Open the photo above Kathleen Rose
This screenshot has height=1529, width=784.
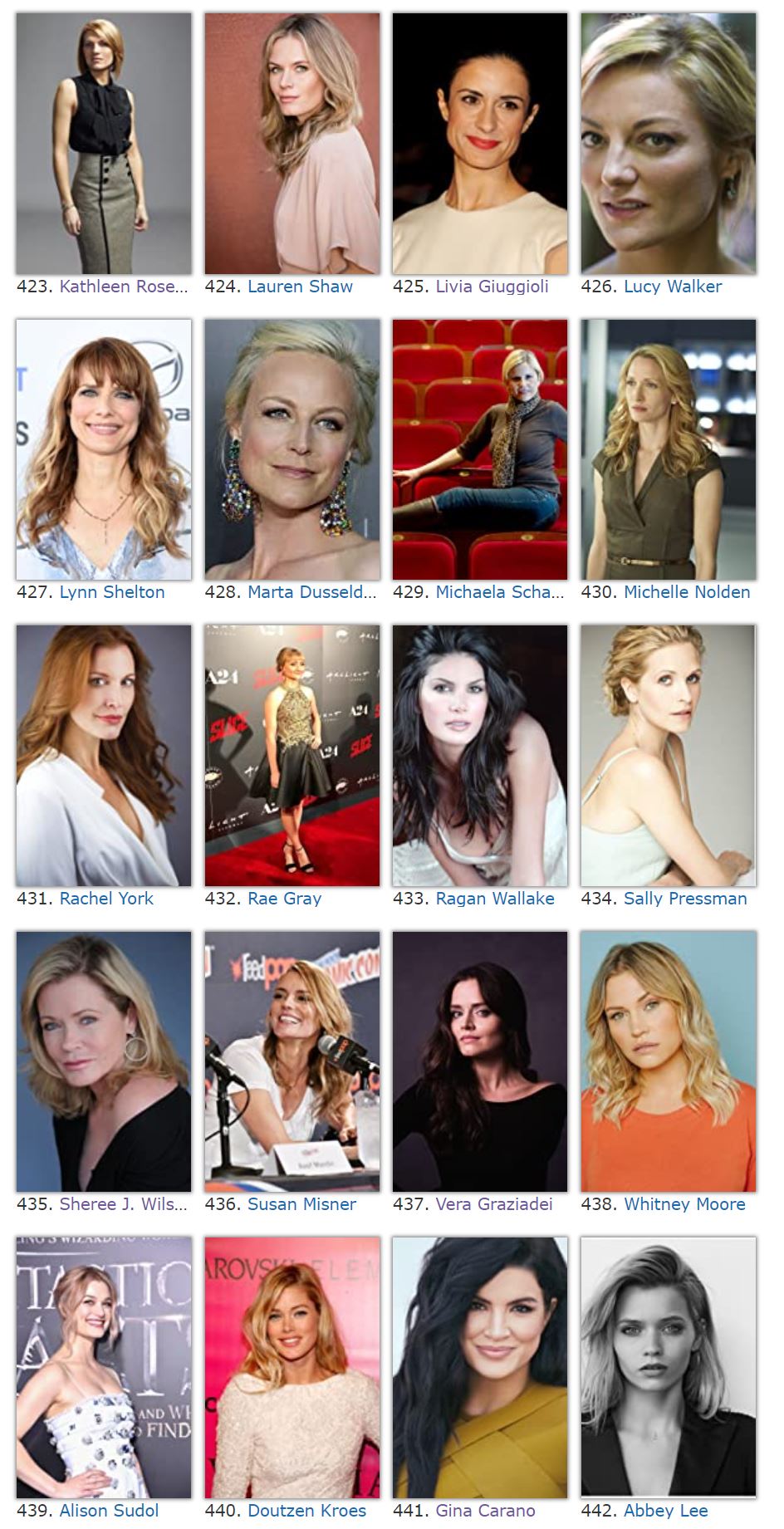pos(104,144)
